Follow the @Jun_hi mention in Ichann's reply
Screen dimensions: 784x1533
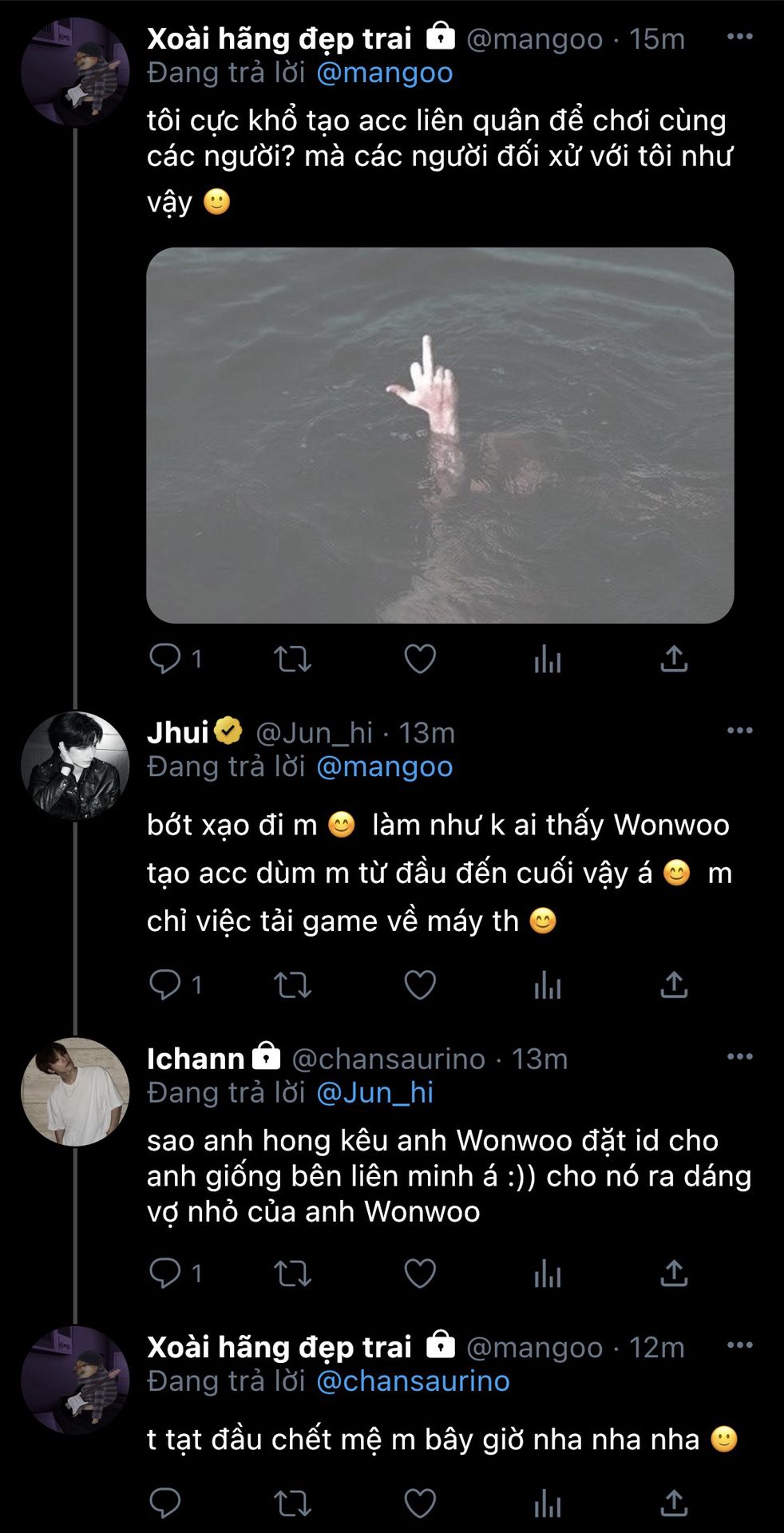374,1092
